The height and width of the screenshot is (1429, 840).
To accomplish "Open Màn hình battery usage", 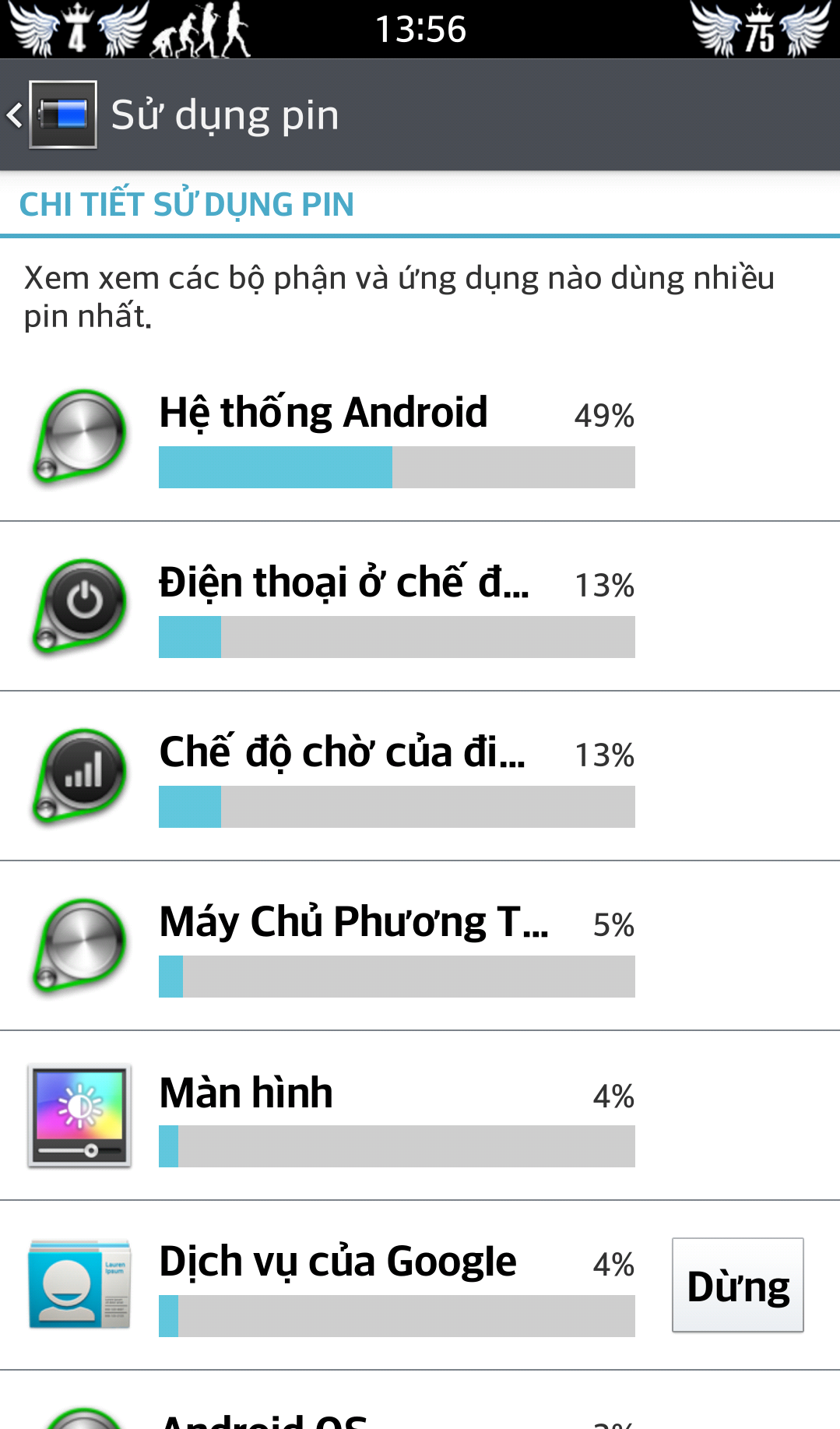I will tap(420, 1116).
